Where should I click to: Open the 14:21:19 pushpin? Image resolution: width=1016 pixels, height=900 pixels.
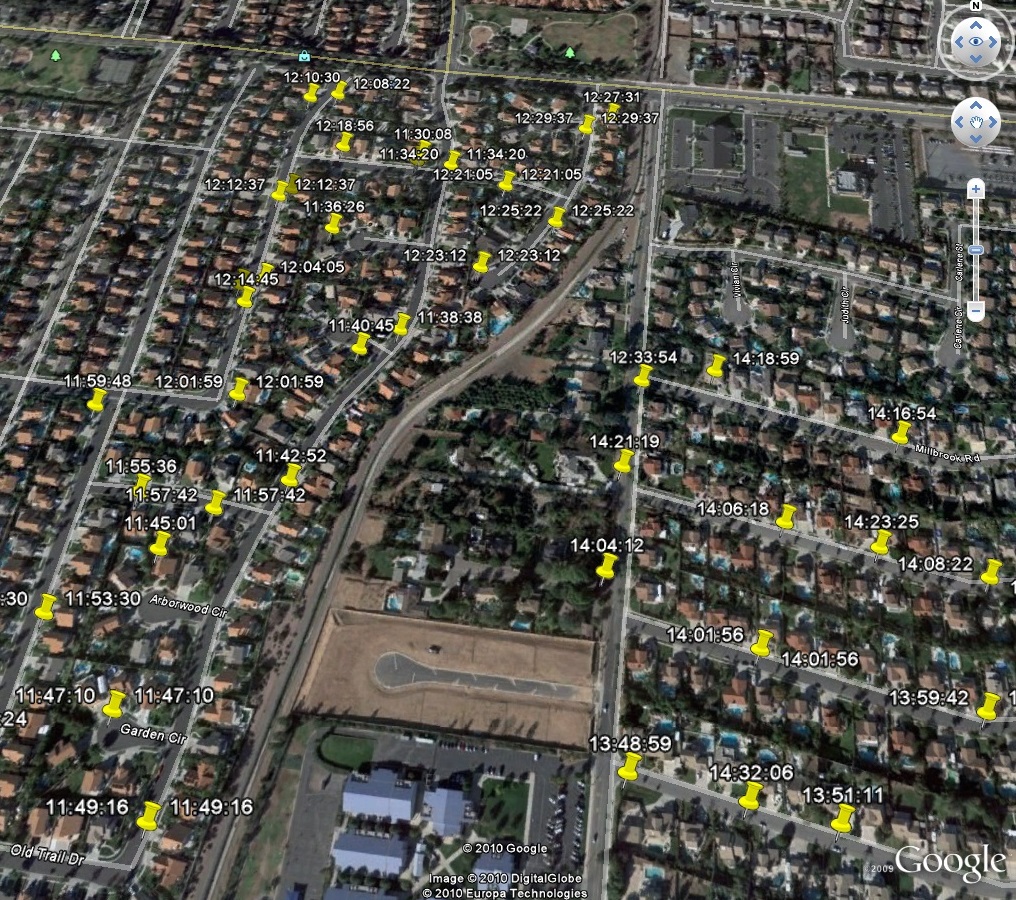623,461
